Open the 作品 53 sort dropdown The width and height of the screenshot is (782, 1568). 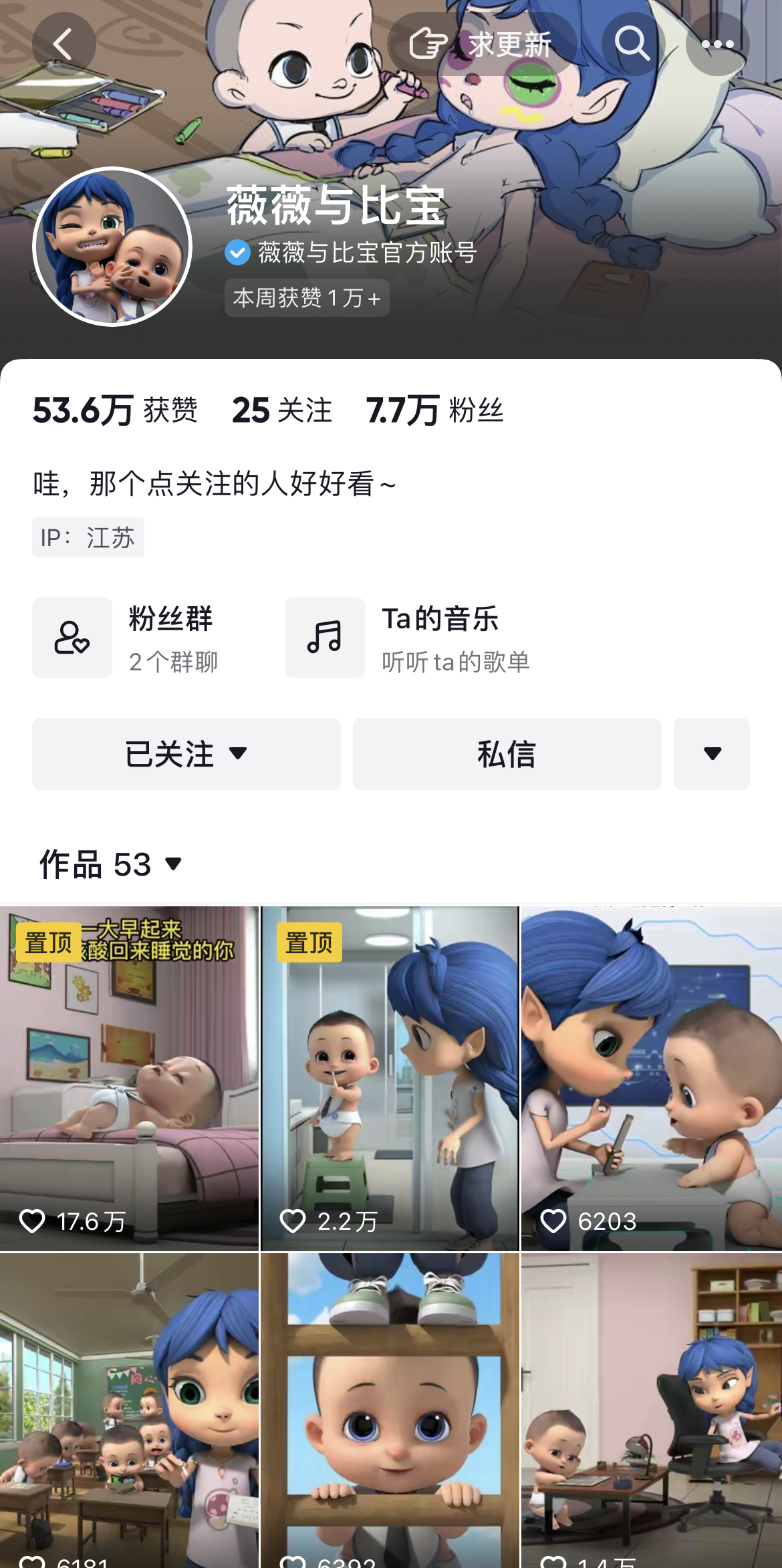pos(111,864)
